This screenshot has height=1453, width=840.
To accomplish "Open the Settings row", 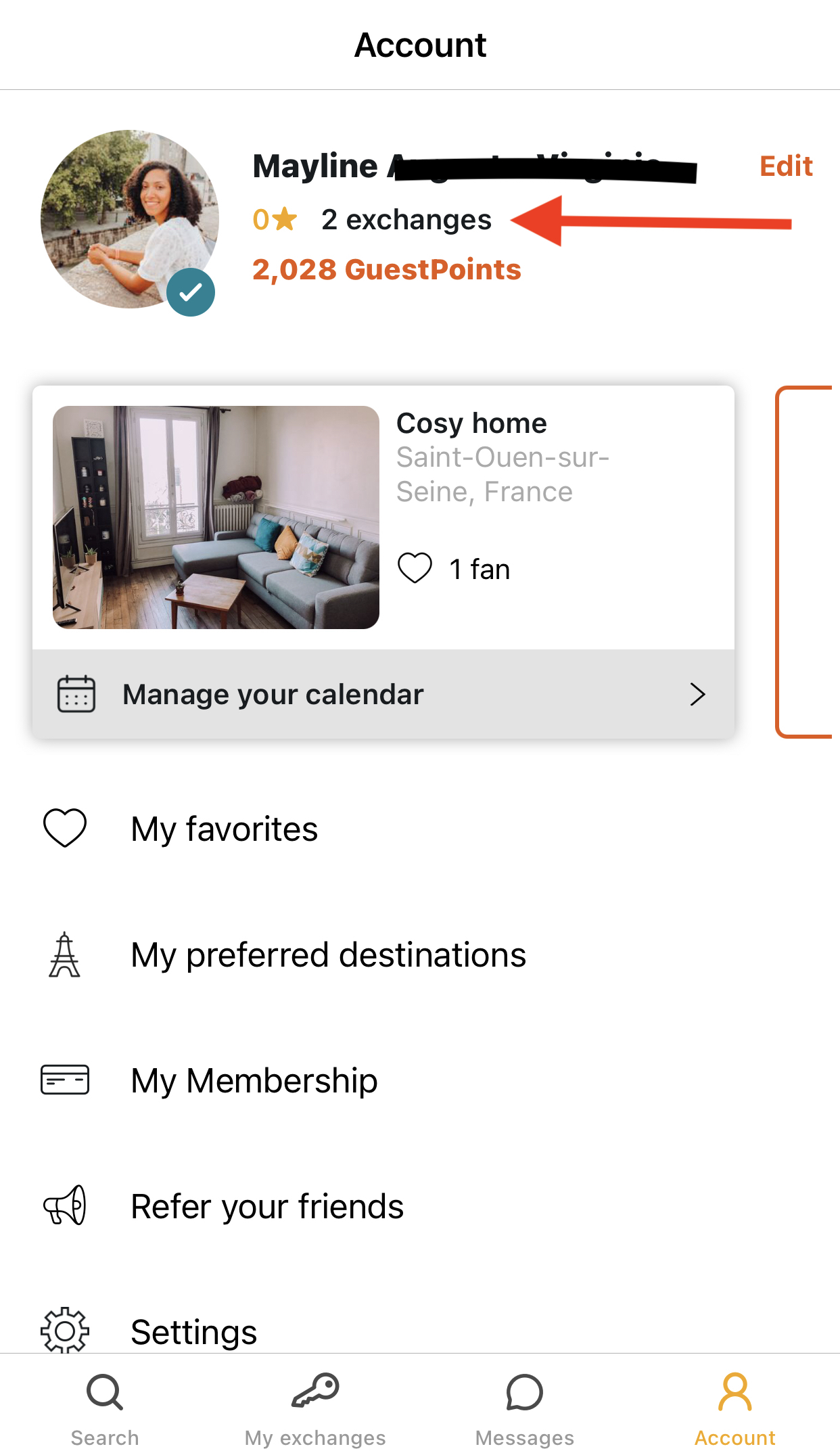I will click(193, 1331).
